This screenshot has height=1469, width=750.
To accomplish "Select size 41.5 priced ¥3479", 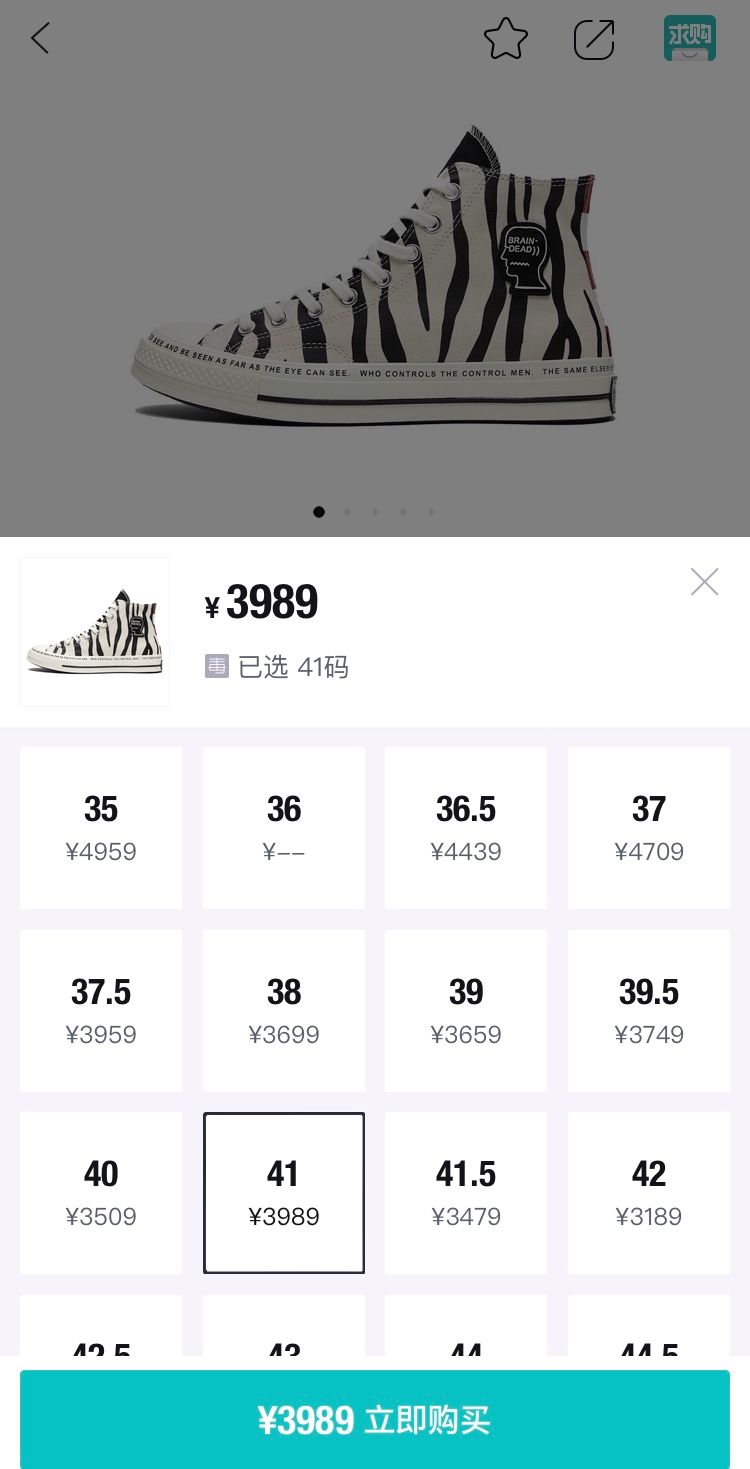I will click(x=466, y=1192).
